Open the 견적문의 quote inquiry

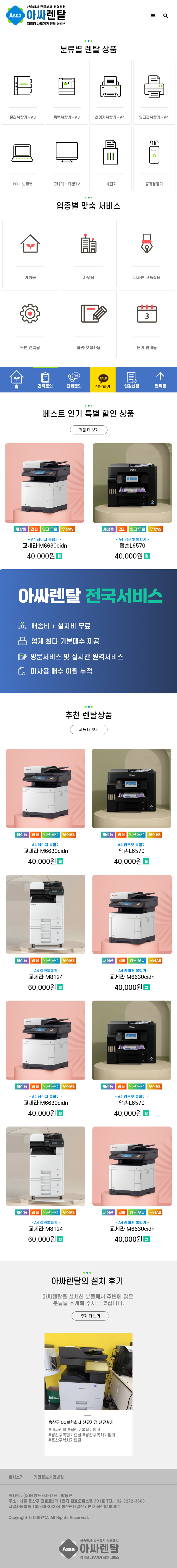pos(45,380)
